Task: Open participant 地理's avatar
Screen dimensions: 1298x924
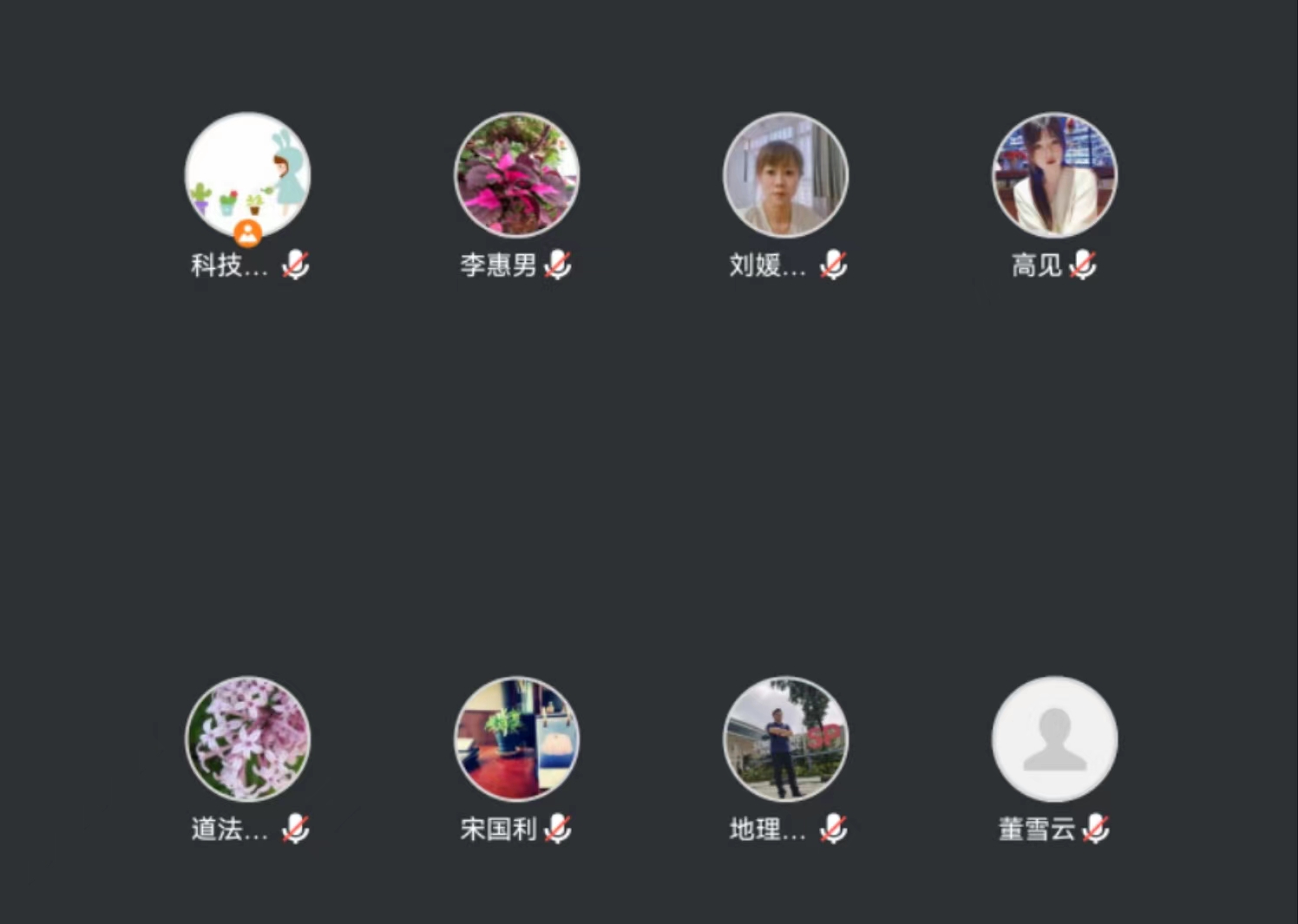Action: pos(786,738)
